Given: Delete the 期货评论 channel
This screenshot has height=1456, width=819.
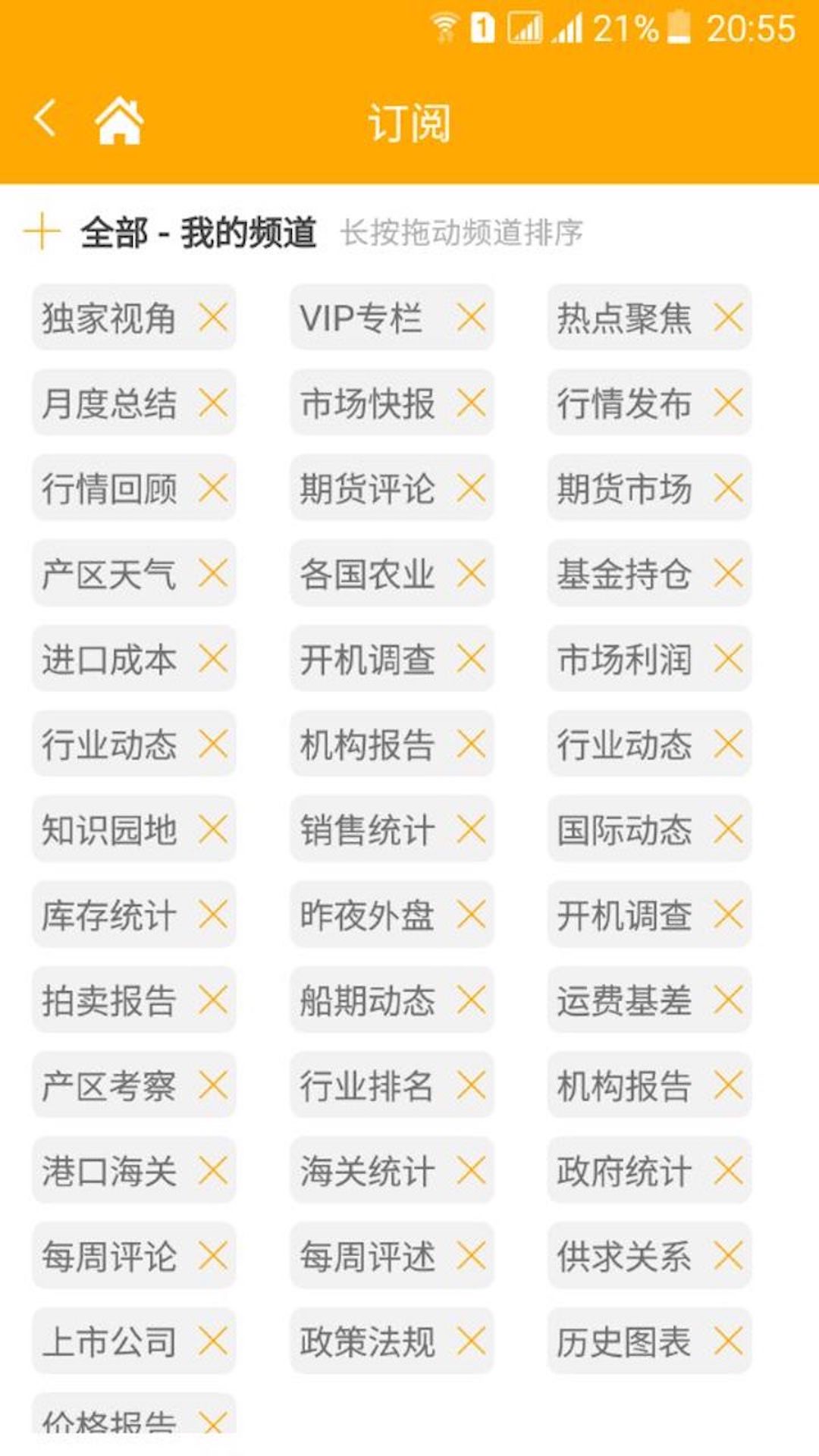Looking at the screenshot, I should point(471,488).
